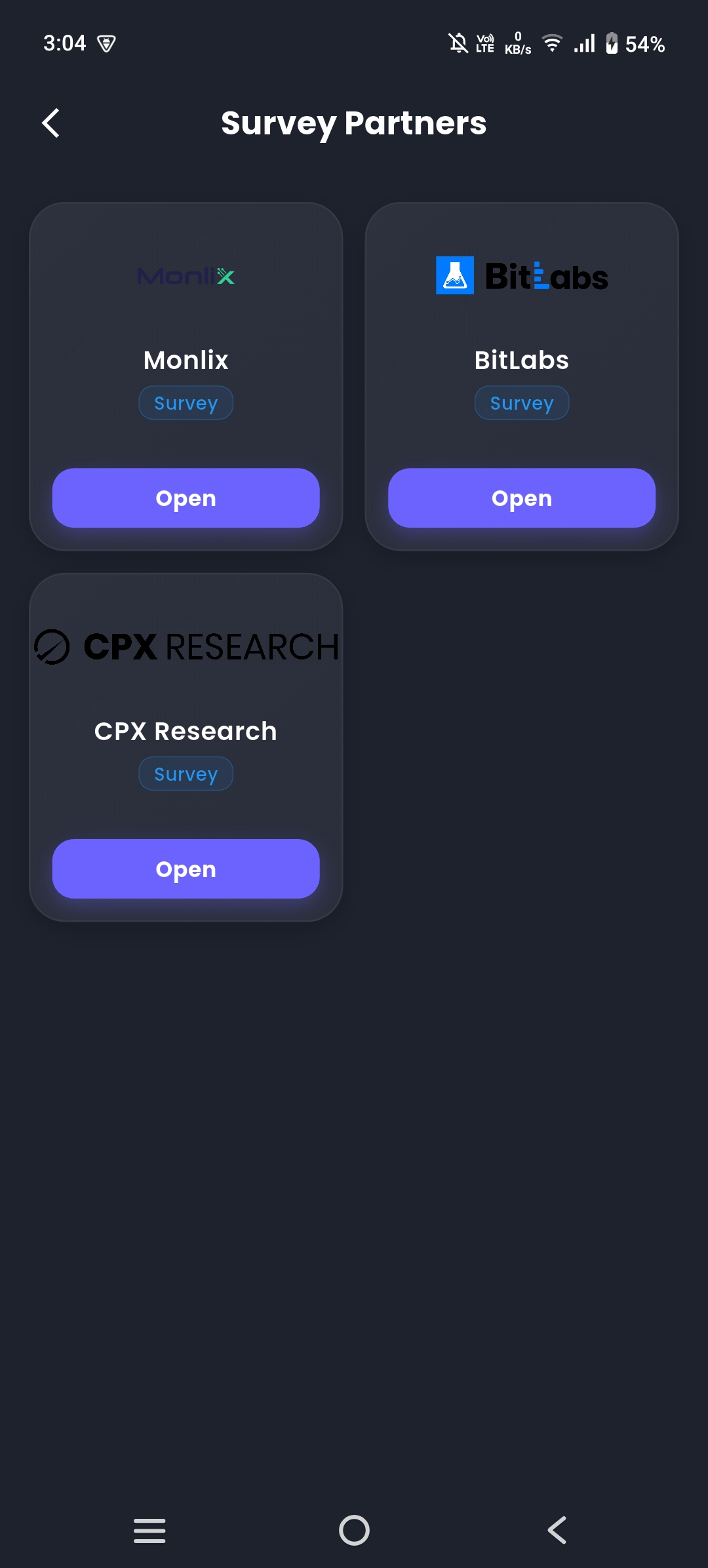This screenshot has width=708, height=1568.
Task: Click the Survey Partners page title
Action: pyautogui.click(x=354, y=123)
